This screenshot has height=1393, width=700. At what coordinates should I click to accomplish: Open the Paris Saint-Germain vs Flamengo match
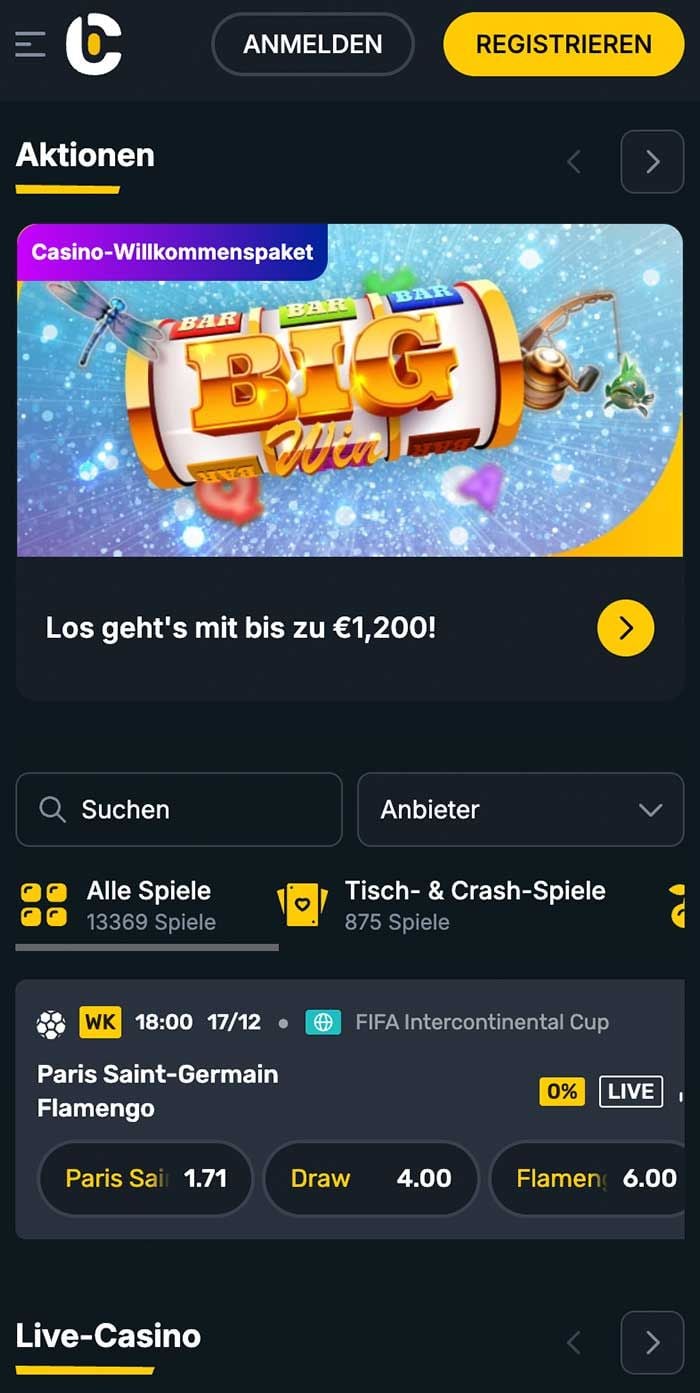tap(157, 1090)
